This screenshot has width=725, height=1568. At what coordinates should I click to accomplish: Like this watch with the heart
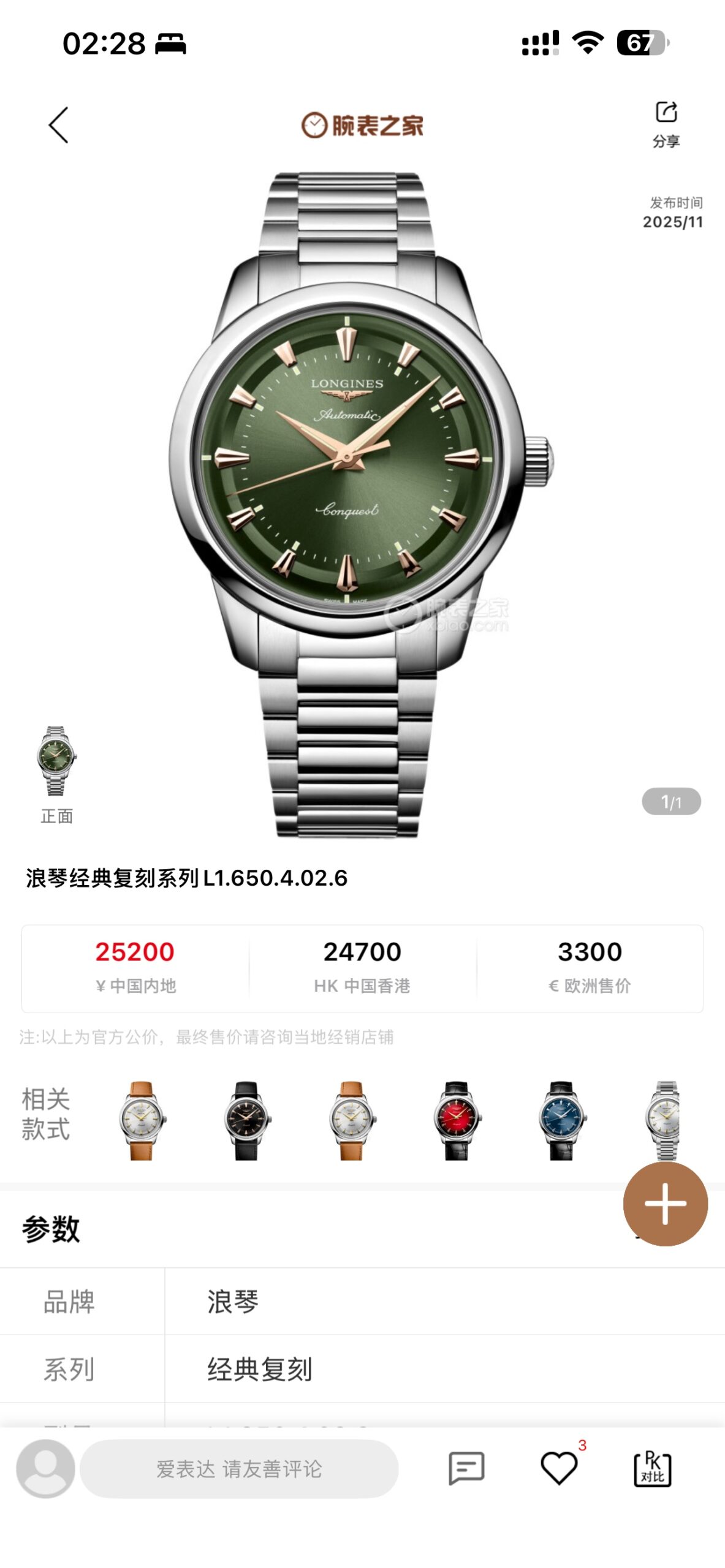(x=559, y=1468)
